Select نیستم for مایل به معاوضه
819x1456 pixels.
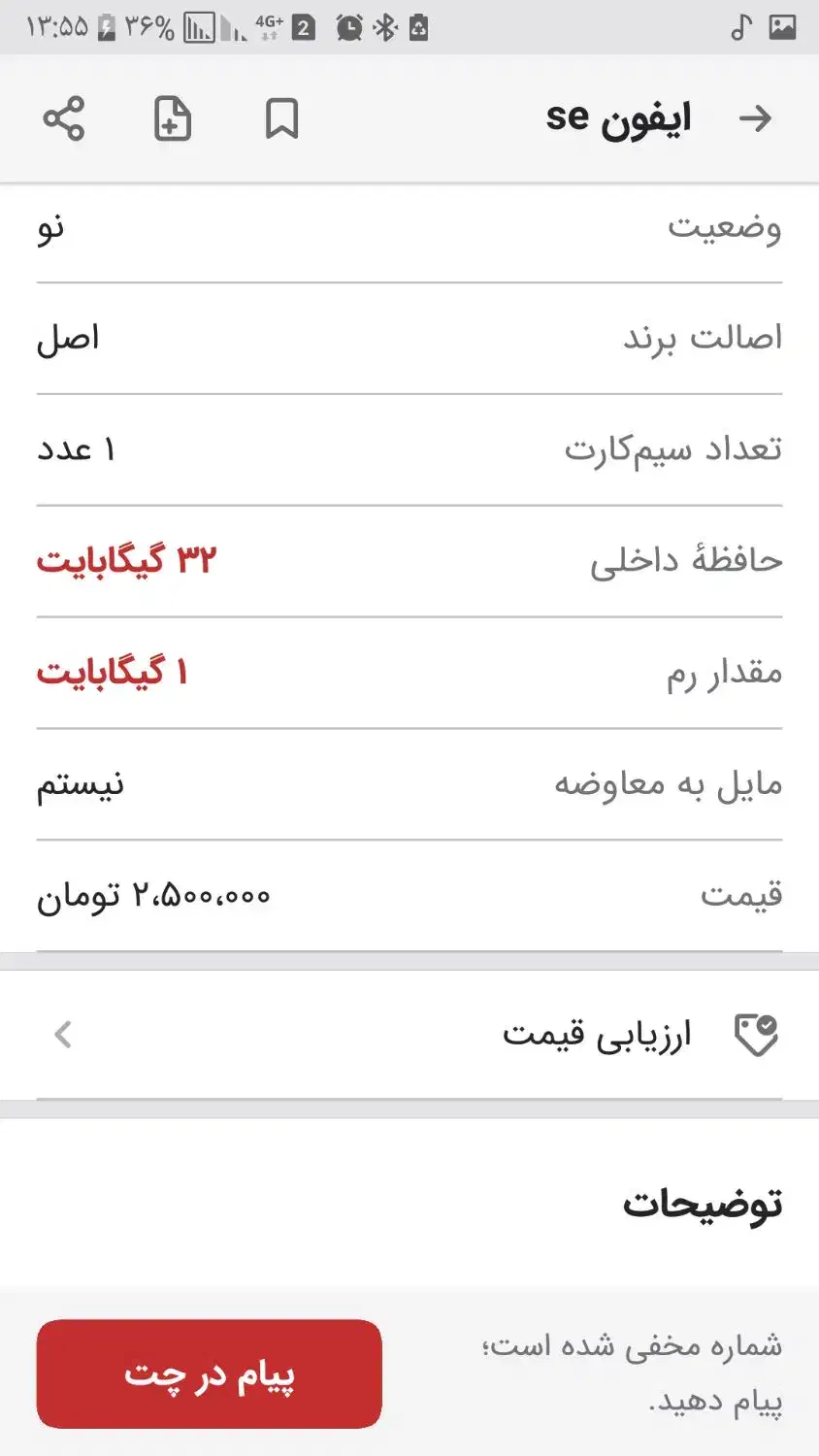(80, 784)
